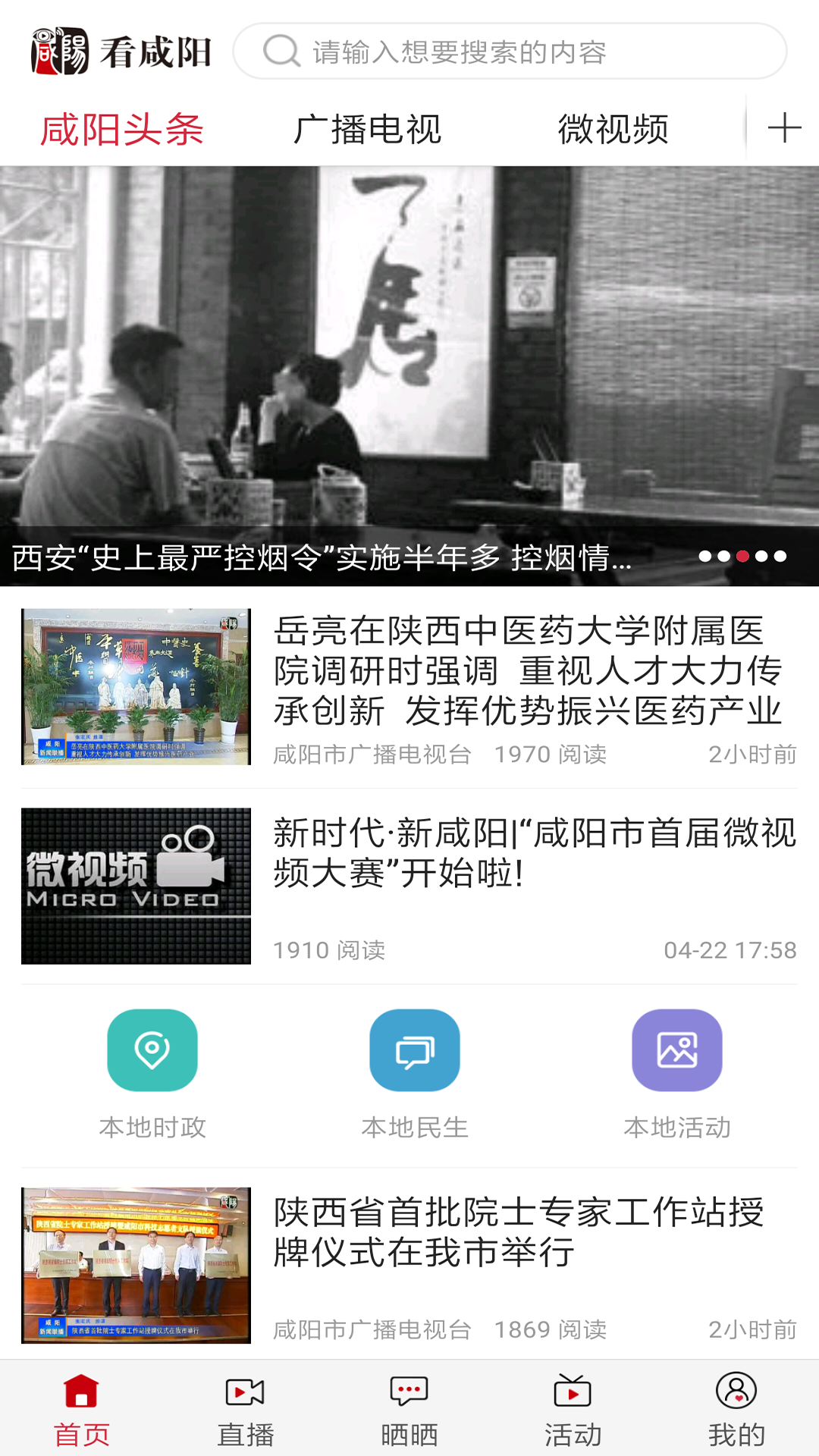Open the 本地时政 local politics section

[x=152, y=1077]
